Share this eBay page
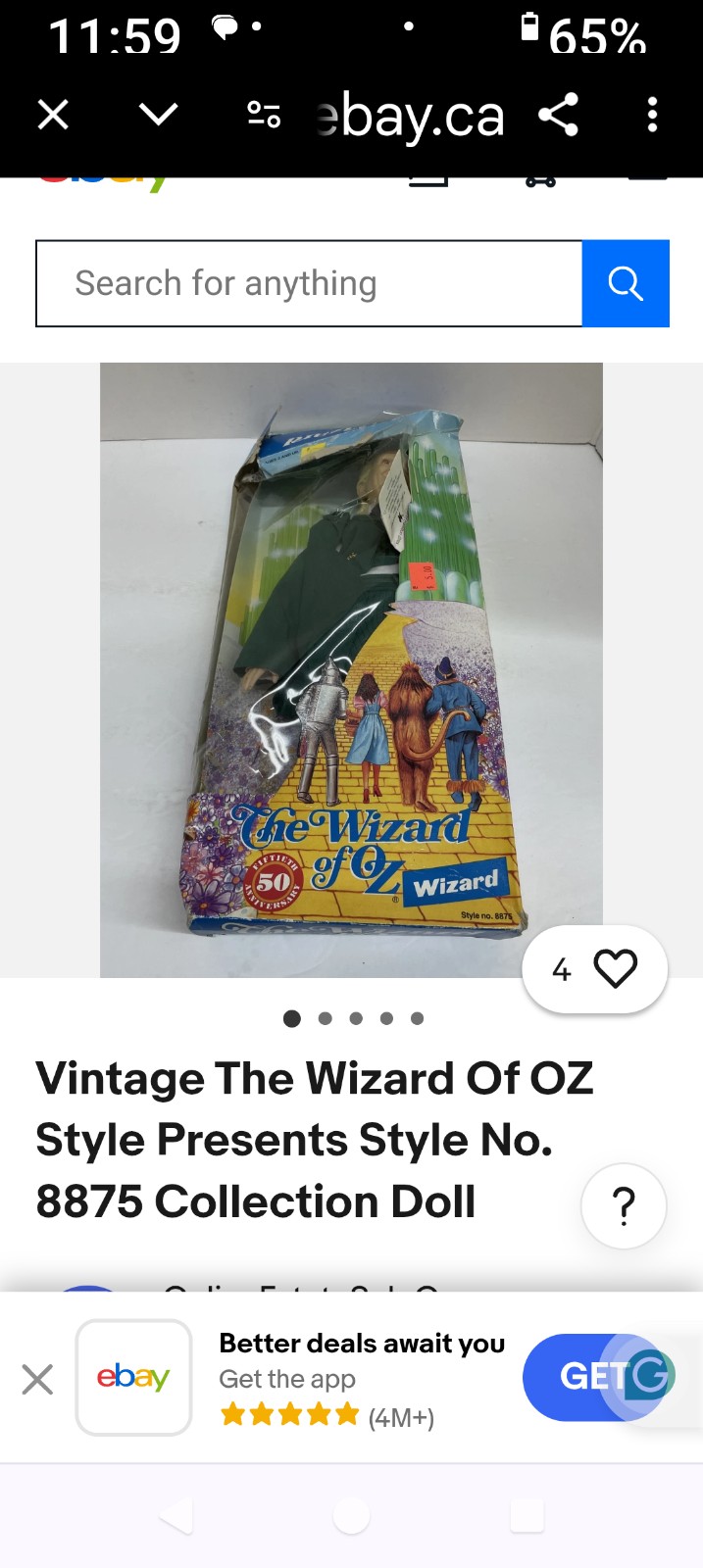This screenshot has height=1568, width=703. point(559,116)
